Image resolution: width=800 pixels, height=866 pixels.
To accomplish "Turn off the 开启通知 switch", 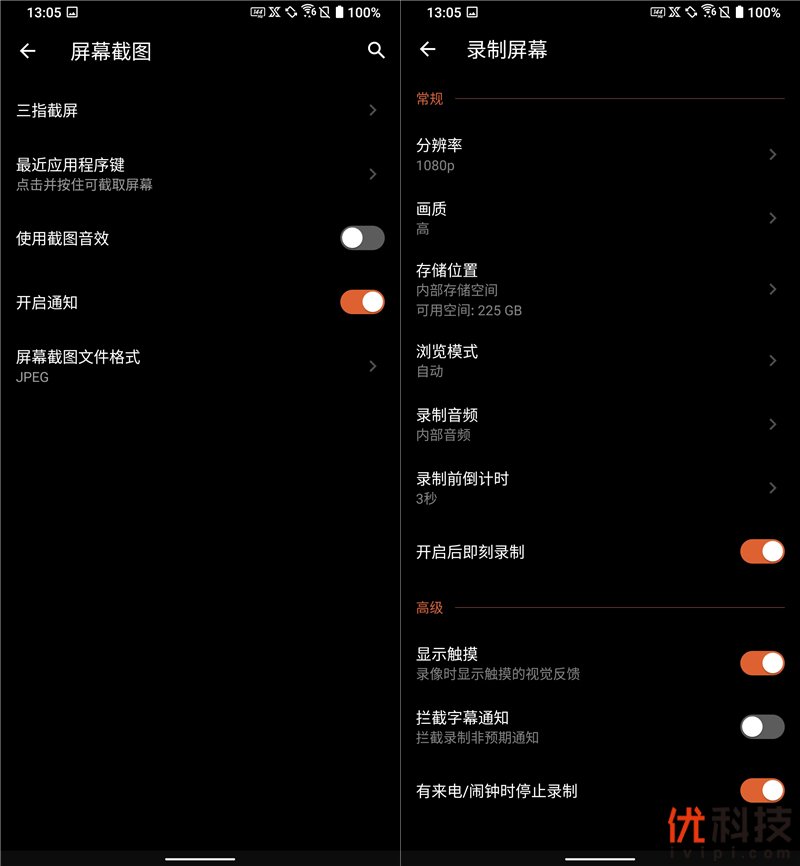I will coord(362,302).
